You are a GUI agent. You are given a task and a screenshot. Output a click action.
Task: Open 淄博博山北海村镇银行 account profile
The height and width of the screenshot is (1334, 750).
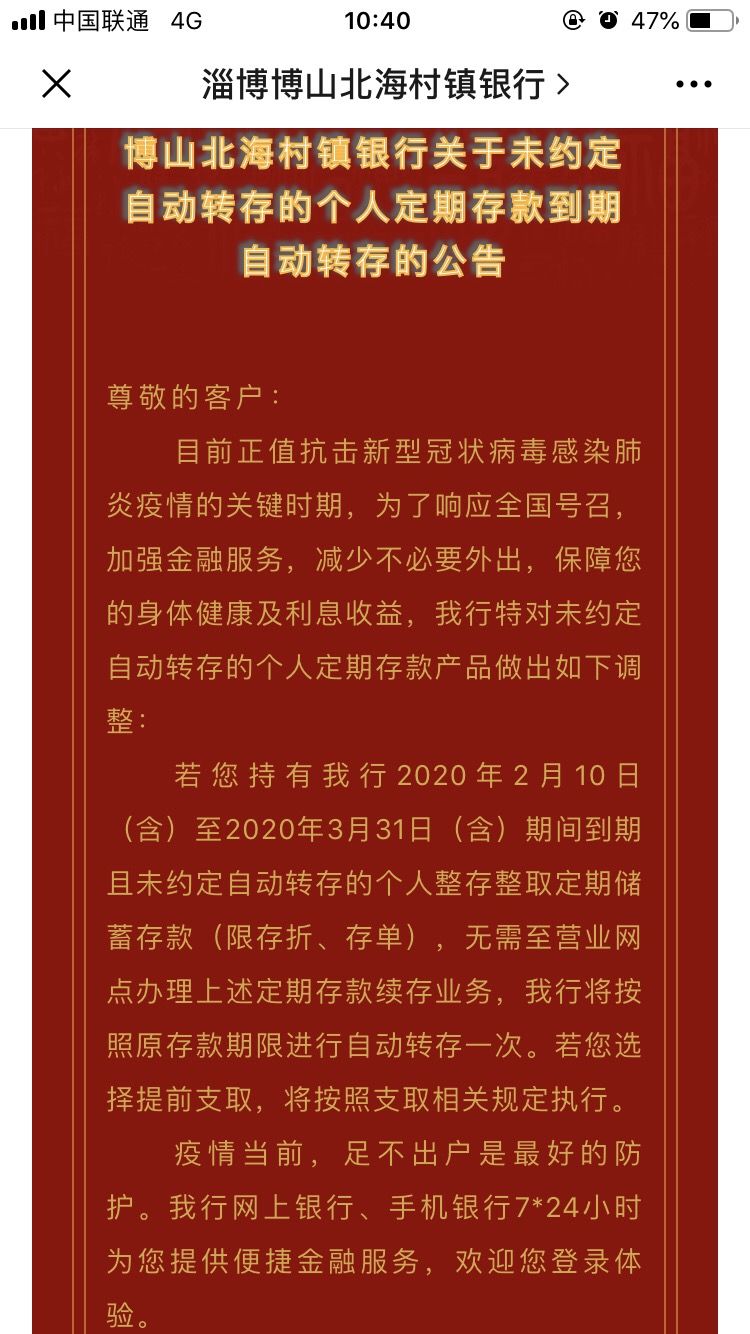point(386,84)
